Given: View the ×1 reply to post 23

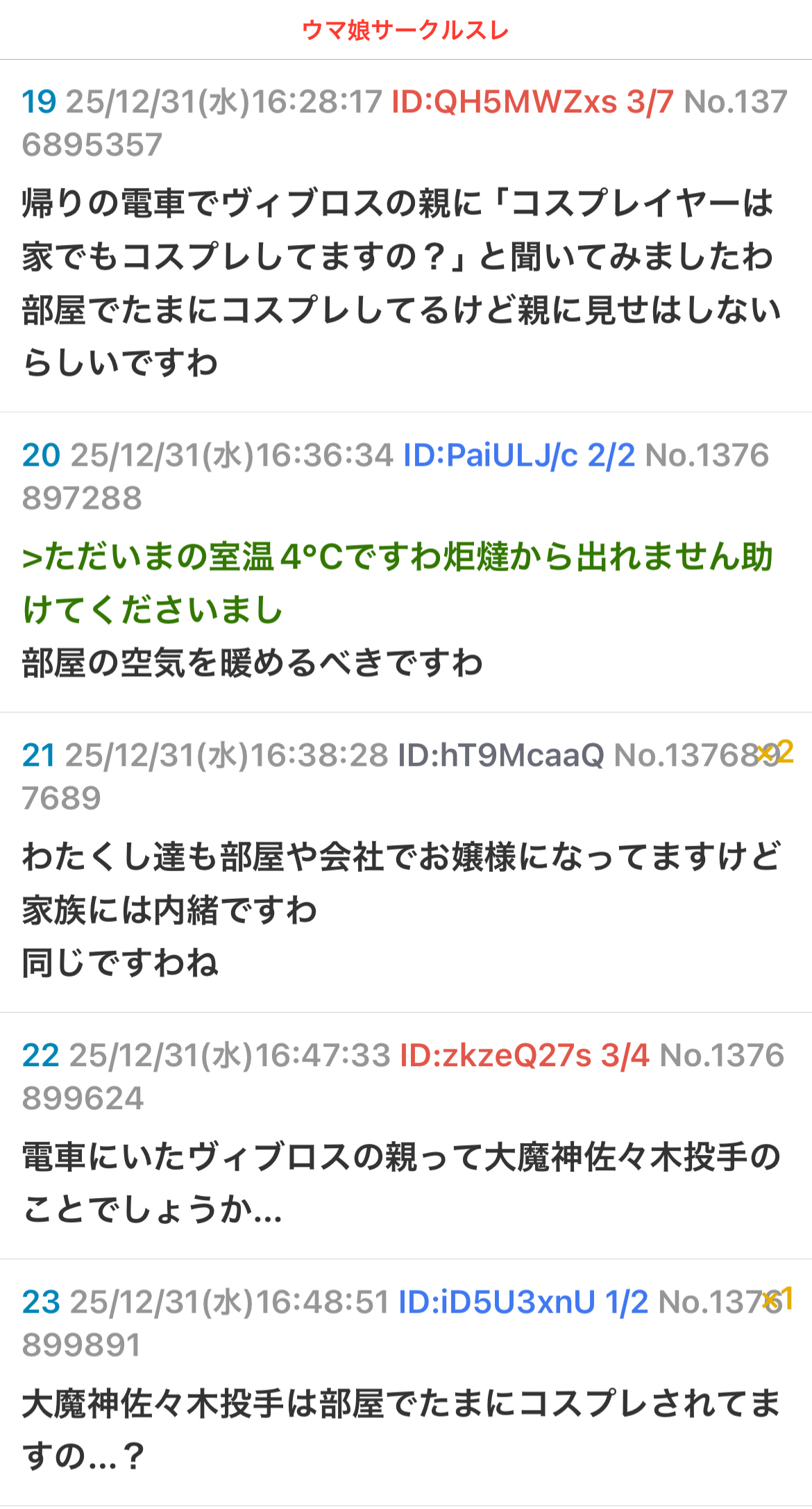Looking at the screenshot, I should pyautogui.click(x=777, y=1298).
